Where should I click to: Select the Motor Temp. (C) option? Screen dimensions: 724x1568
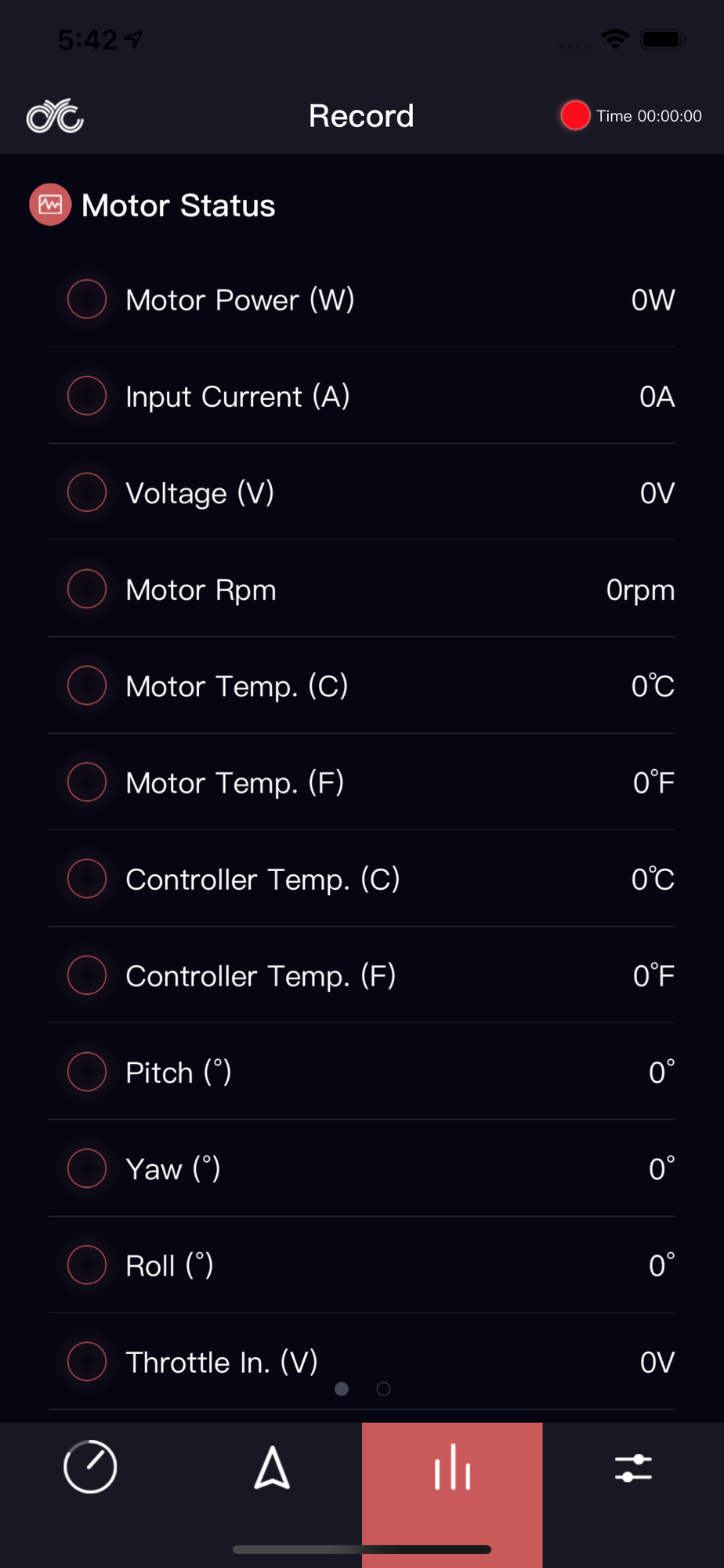(x=87, y=685)
